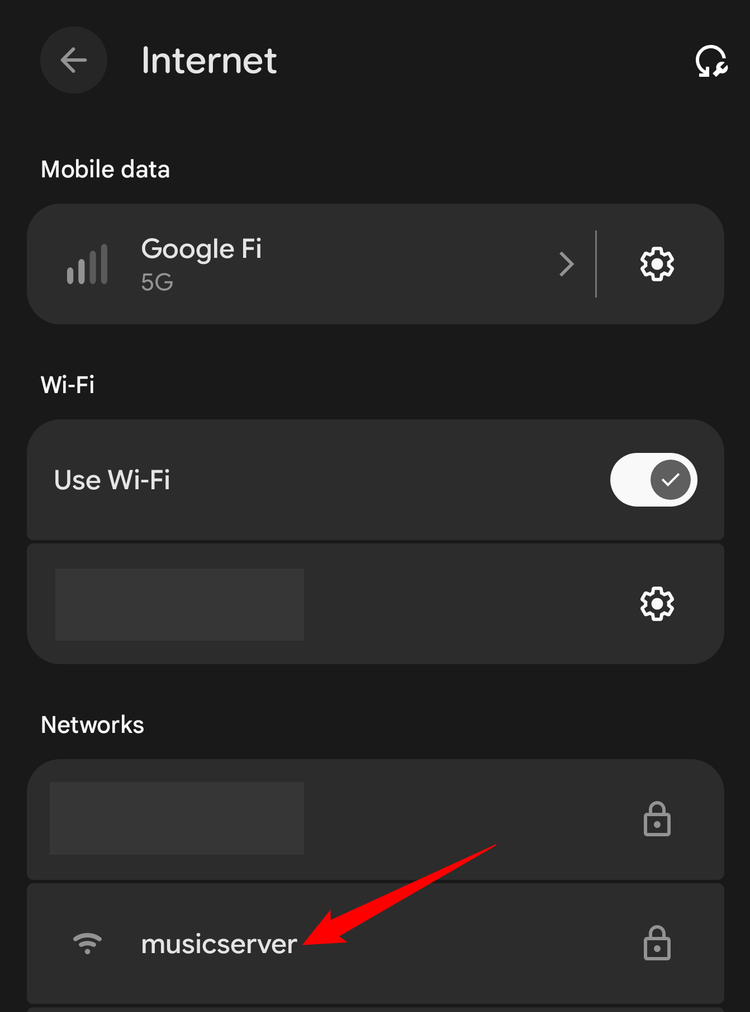Select the Google Fi 5G signal strength icon
The height and width of the screenshot is (1012, 750).
tap(86, 264)
